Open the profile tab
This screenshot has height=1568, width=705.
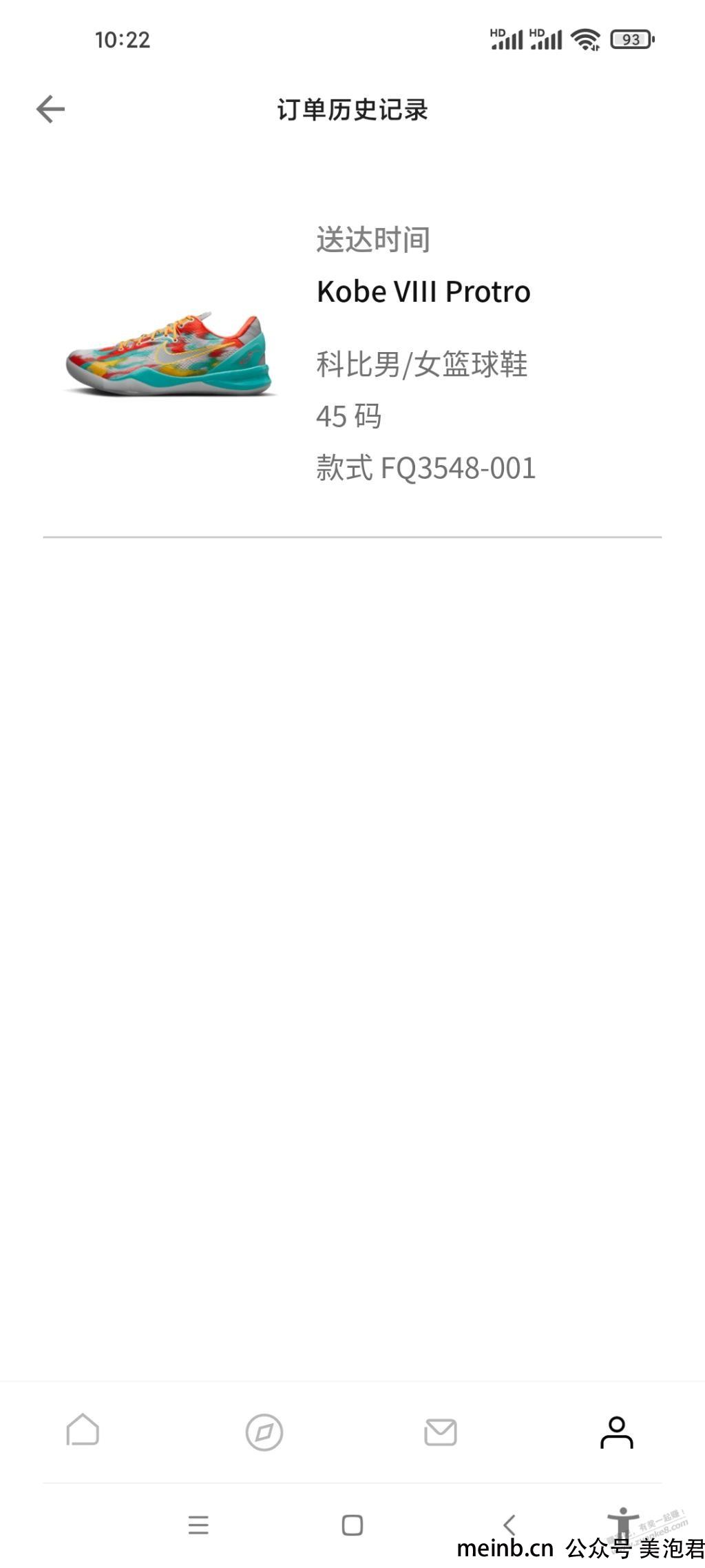(x=617, y=1432)
